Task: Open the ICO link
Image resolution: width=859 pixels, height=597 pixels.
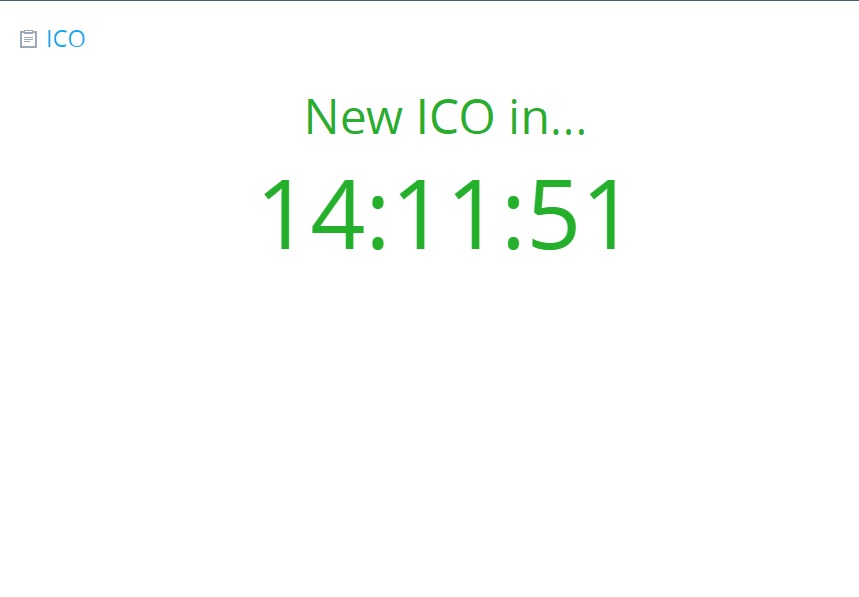Action: [x=65, y=39]
